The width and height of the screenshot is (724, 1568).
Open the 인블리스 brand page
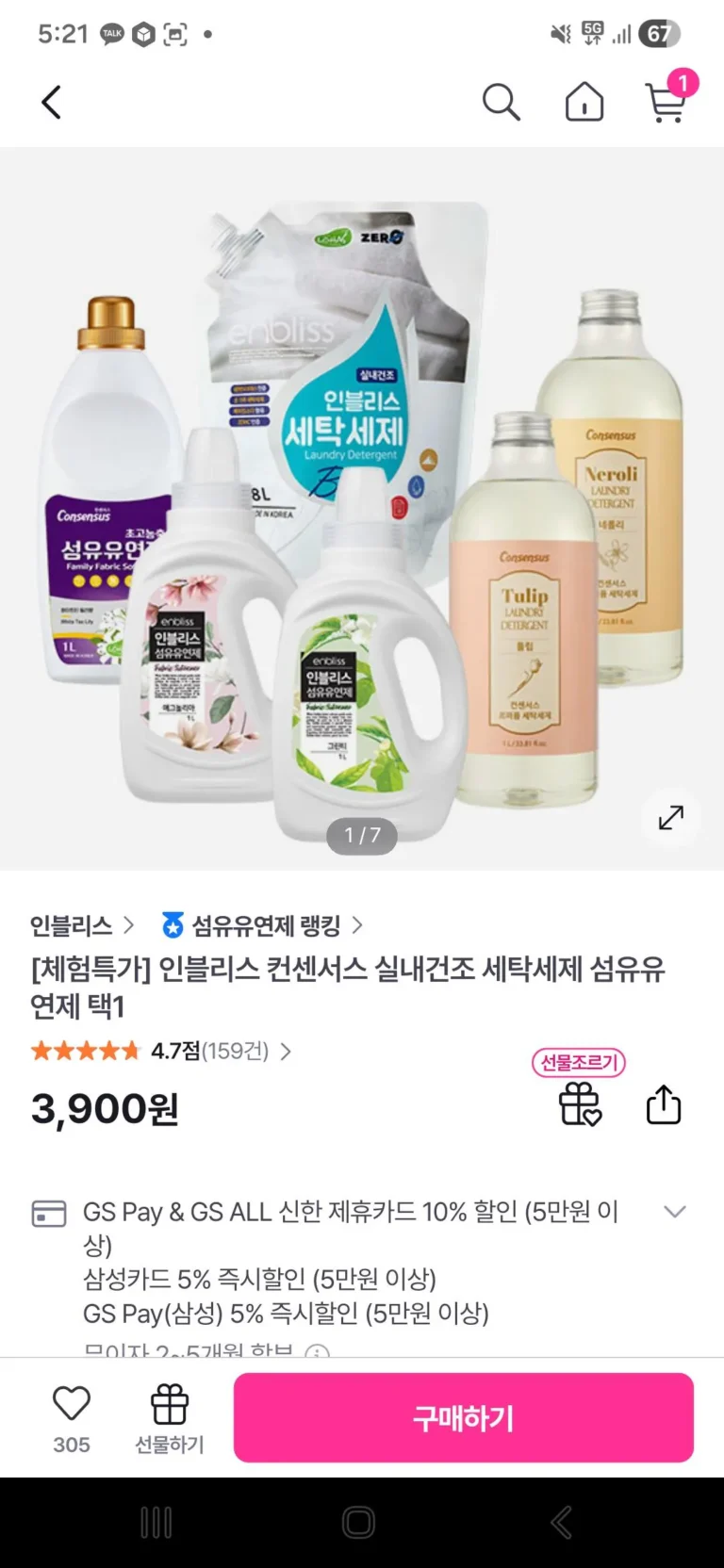[81, 925]
